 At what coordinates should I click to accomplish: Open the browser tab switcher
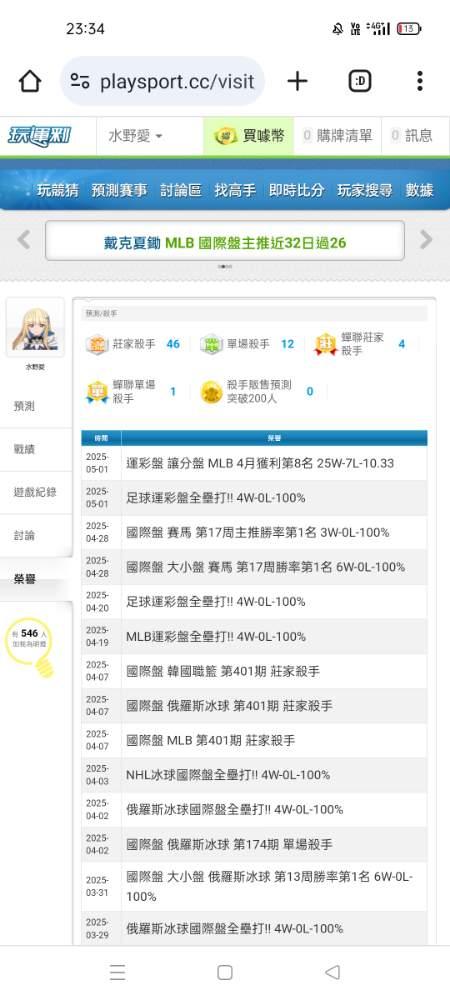[x=360, y=81]
